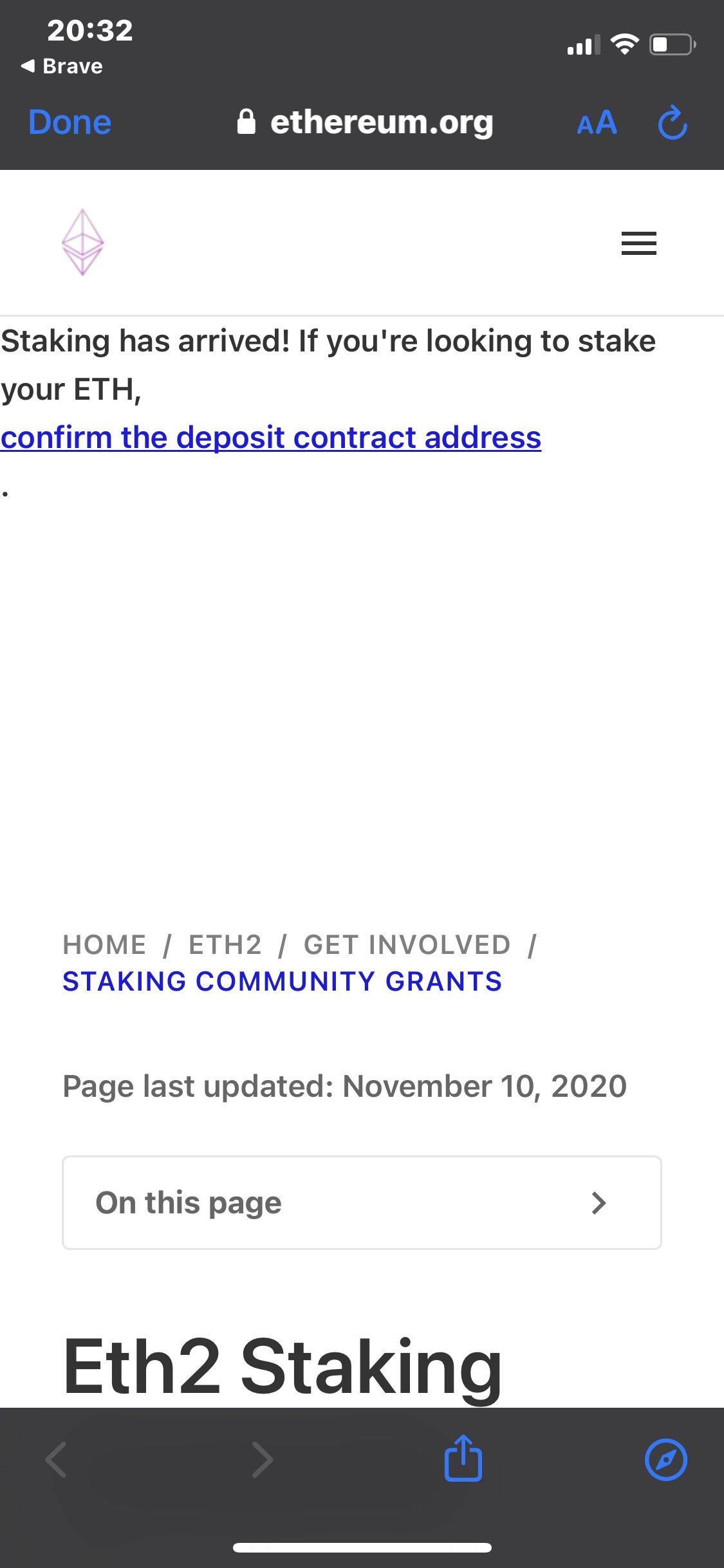This screenshot has height=1568, width=724.
Task: Share this page via the share icon
Action: [x=463, y=1459]
